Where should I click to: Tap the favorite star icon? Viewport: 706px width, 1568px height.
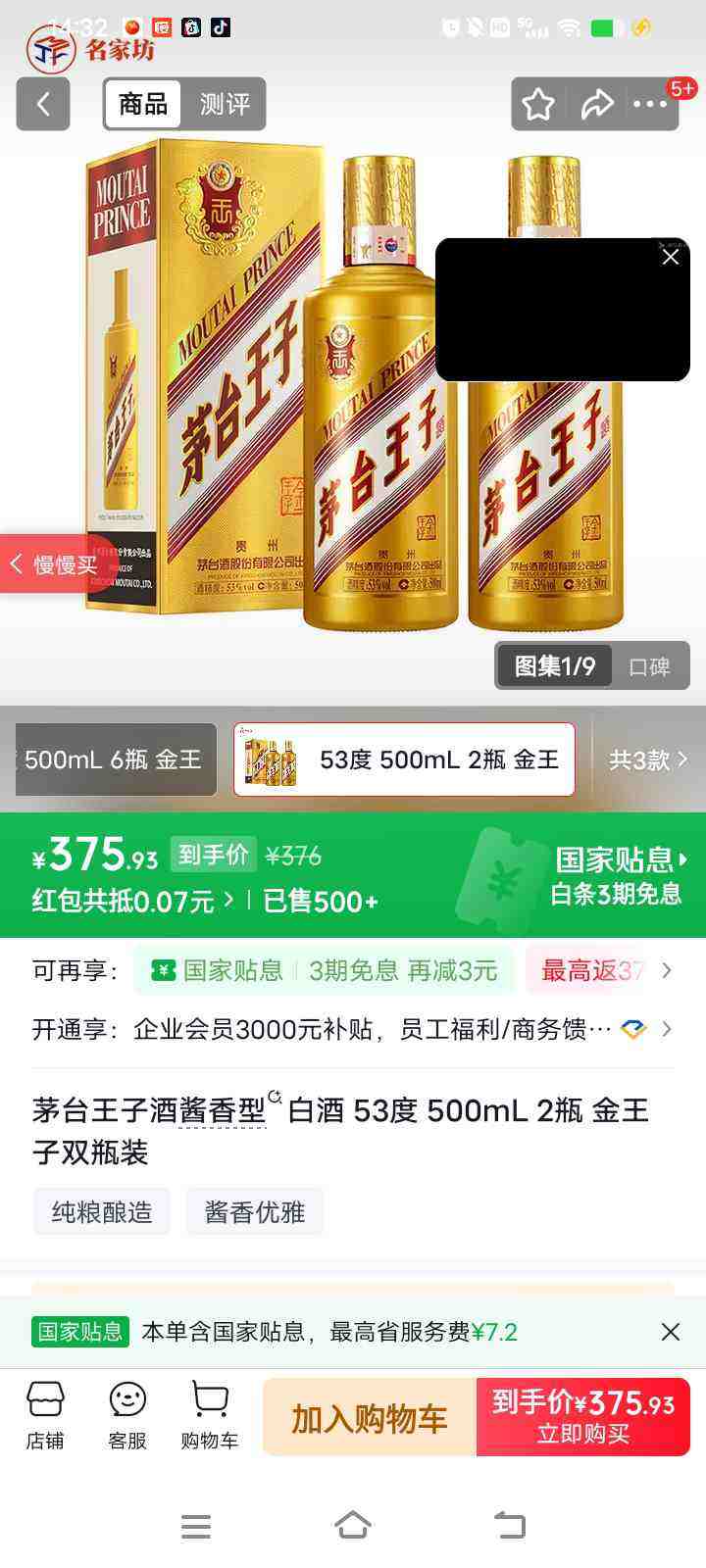click(537, 104)
